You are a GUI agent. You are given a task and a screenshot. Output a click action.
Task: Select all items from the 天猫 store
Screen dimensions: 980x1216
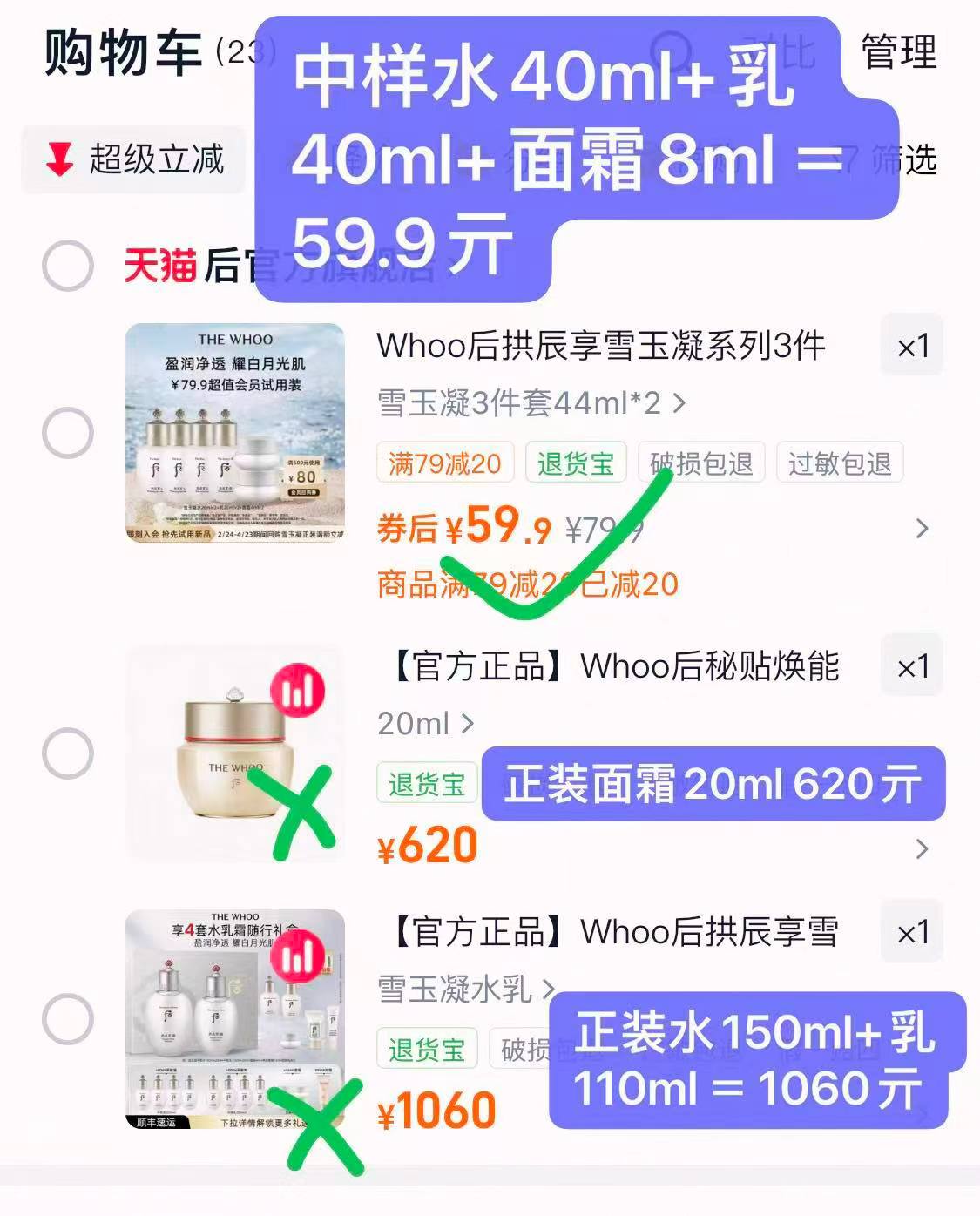click(x=68, y=266)
